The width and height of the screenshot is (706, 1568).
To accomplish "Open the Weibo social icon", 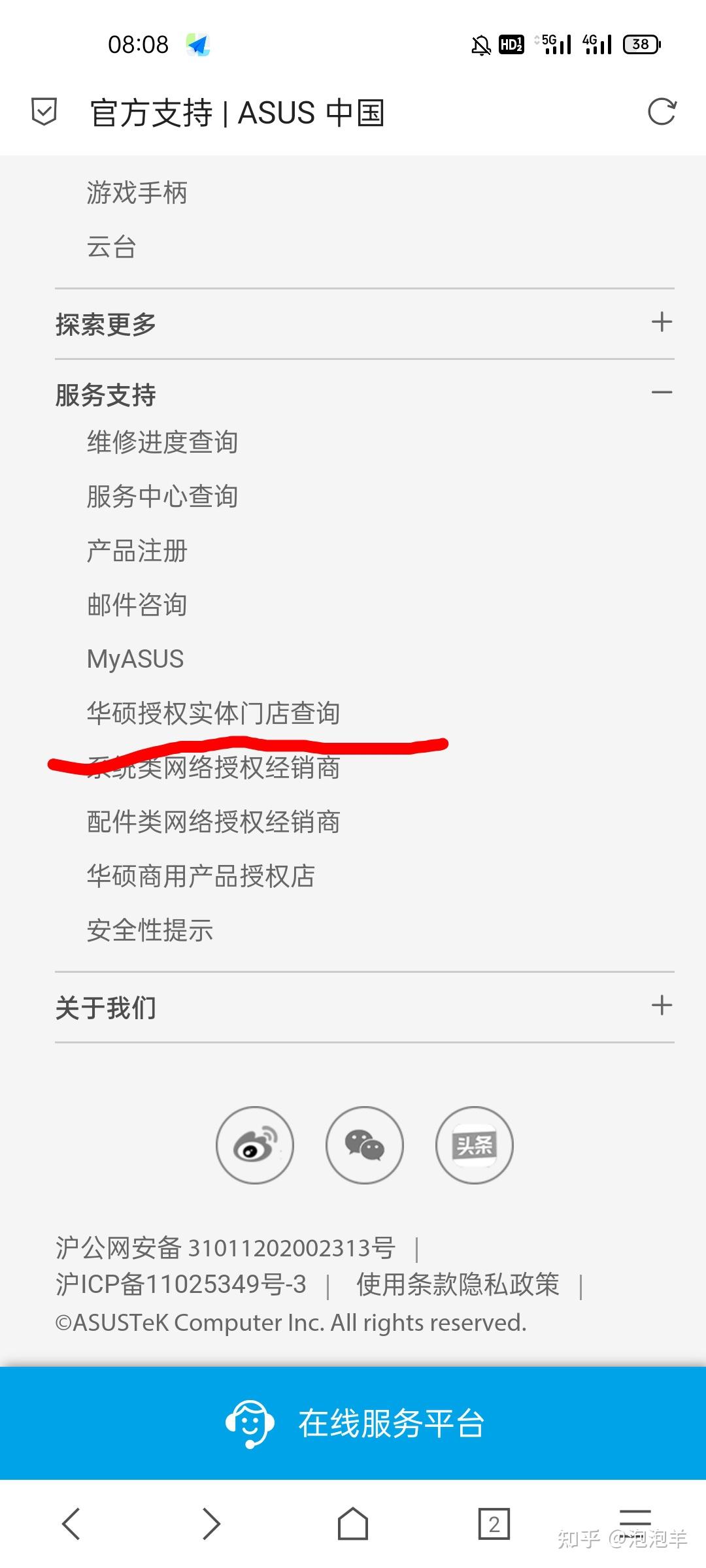I will 255,1145.
